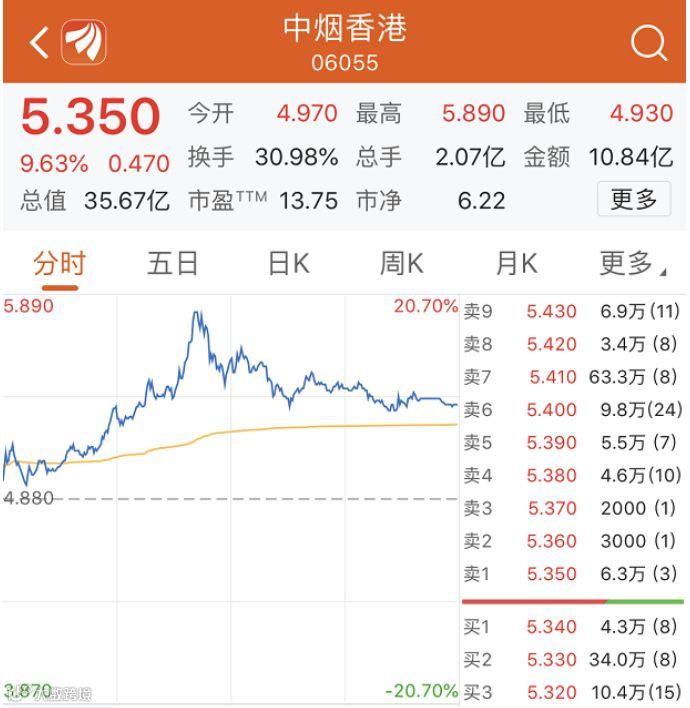Select the 分时 chart tab
Screen dimensions: 690x708
(x=60, y=263)
